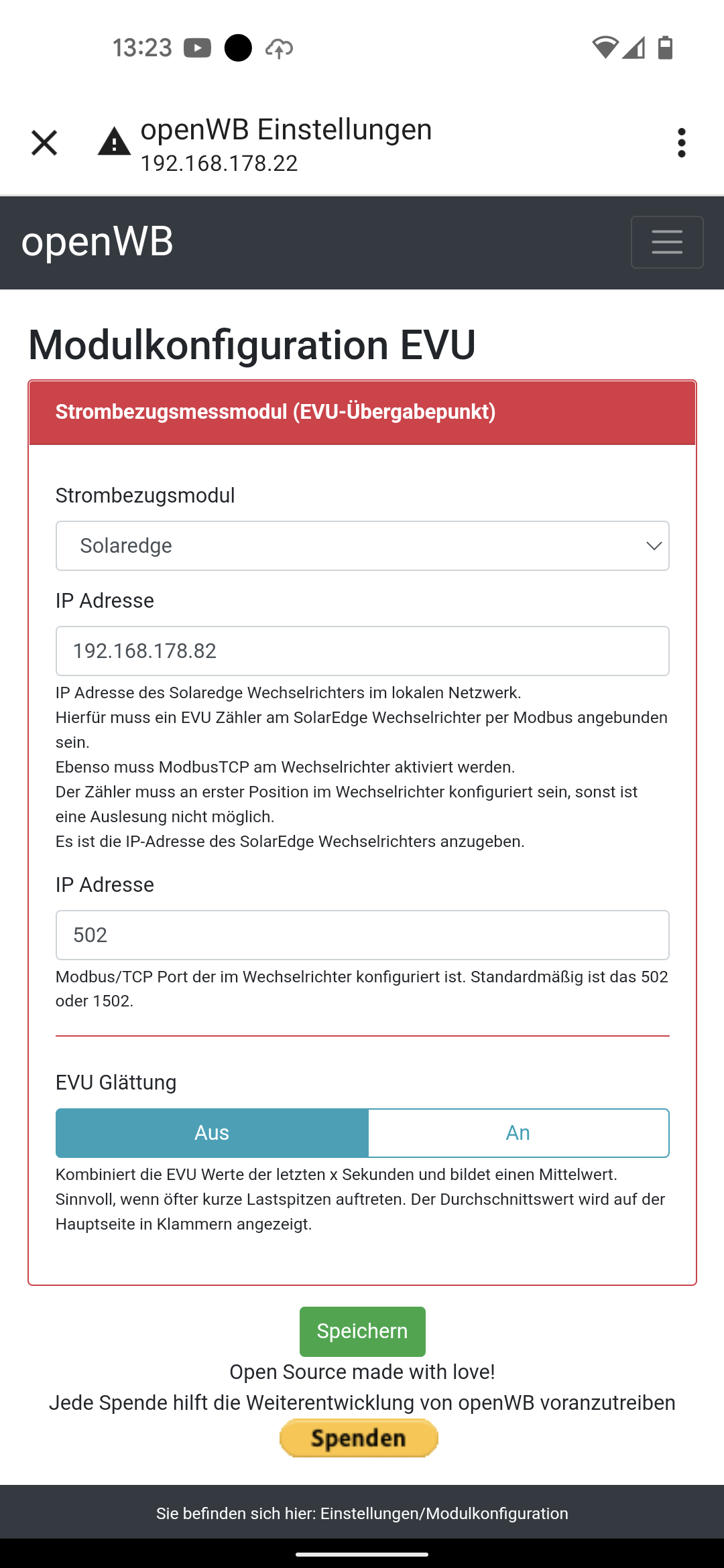
Task: Edit the IP Adresse field with 192.168.178.82
Action: pos(362,651)
